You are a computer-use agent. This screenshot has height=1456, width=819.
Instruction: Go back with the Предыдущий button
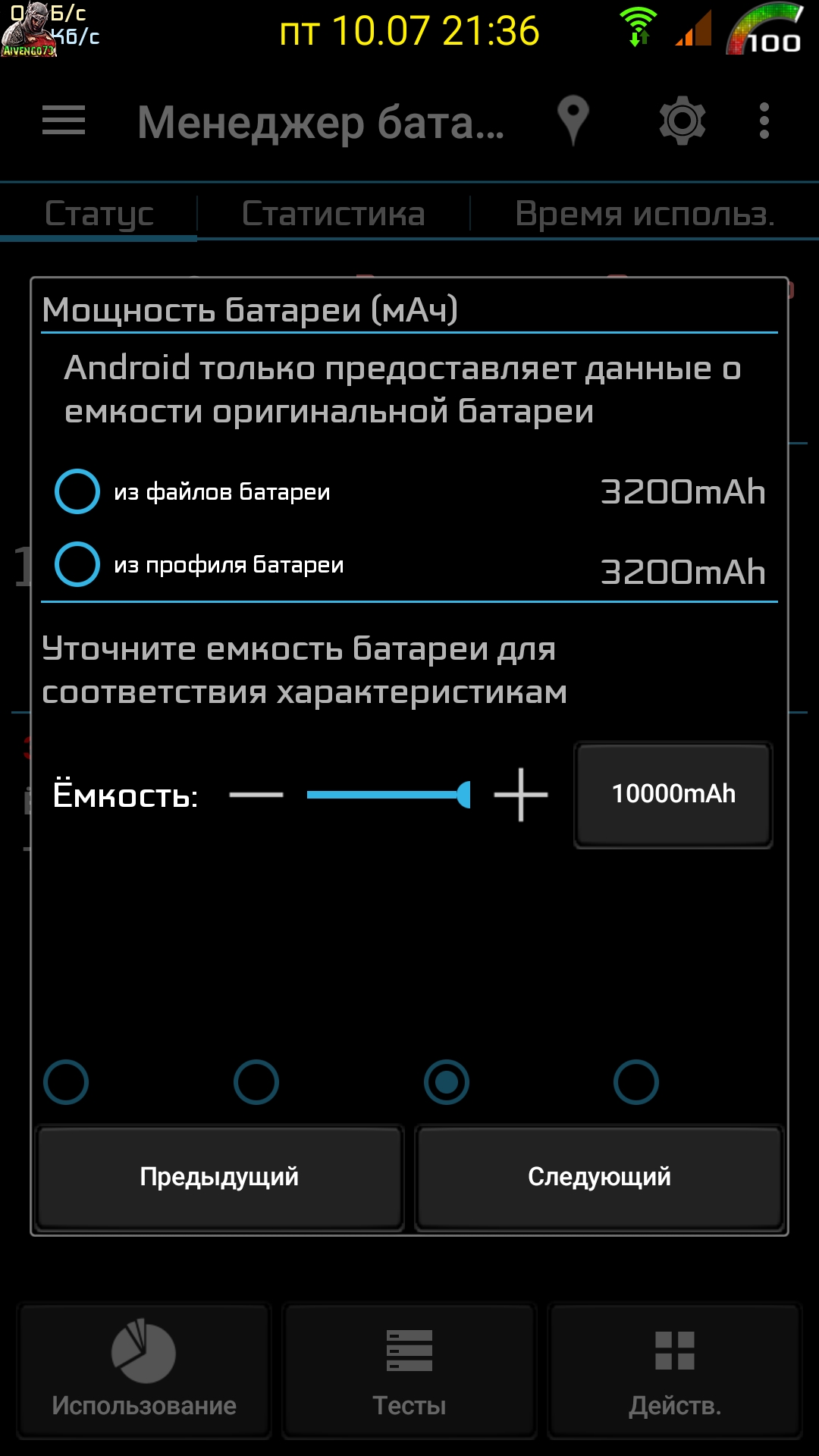[219, 1177]
